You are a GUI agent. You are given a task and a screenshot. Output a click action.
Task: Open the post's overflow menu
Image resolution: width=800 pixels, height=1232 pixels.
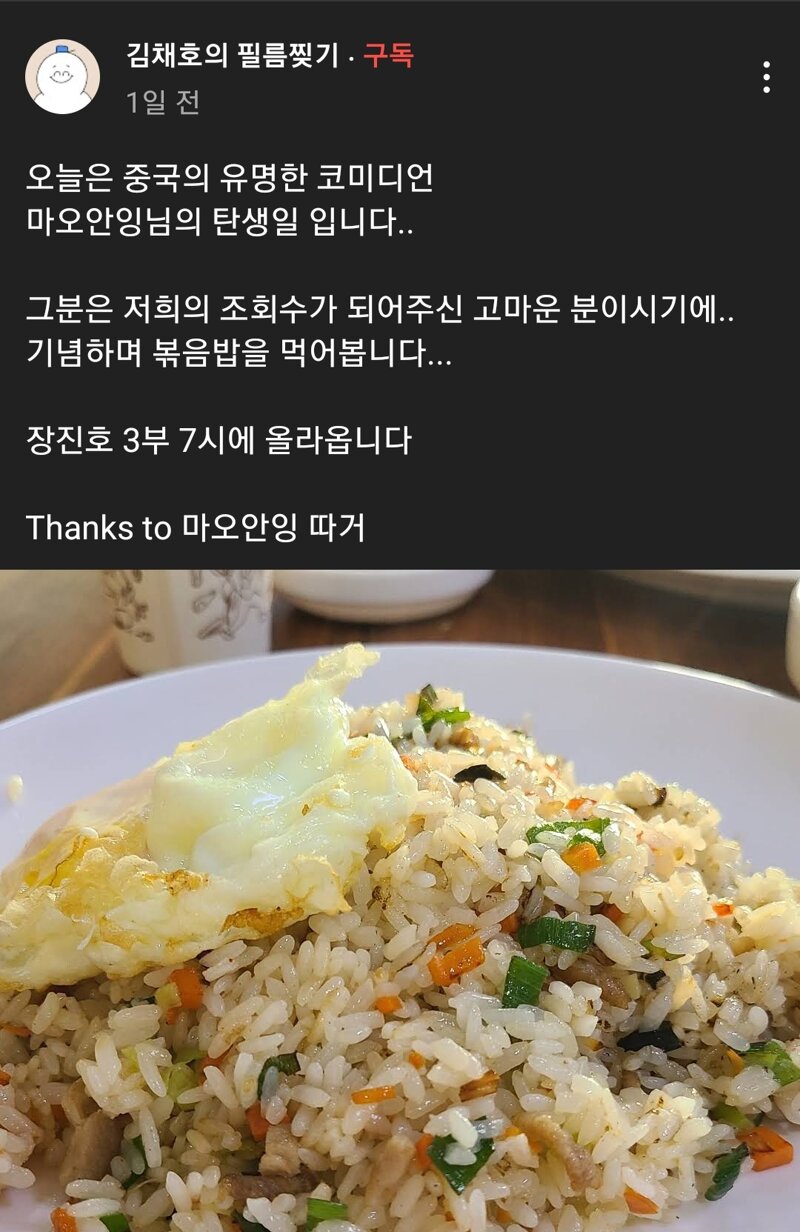[x=766, y=77]
